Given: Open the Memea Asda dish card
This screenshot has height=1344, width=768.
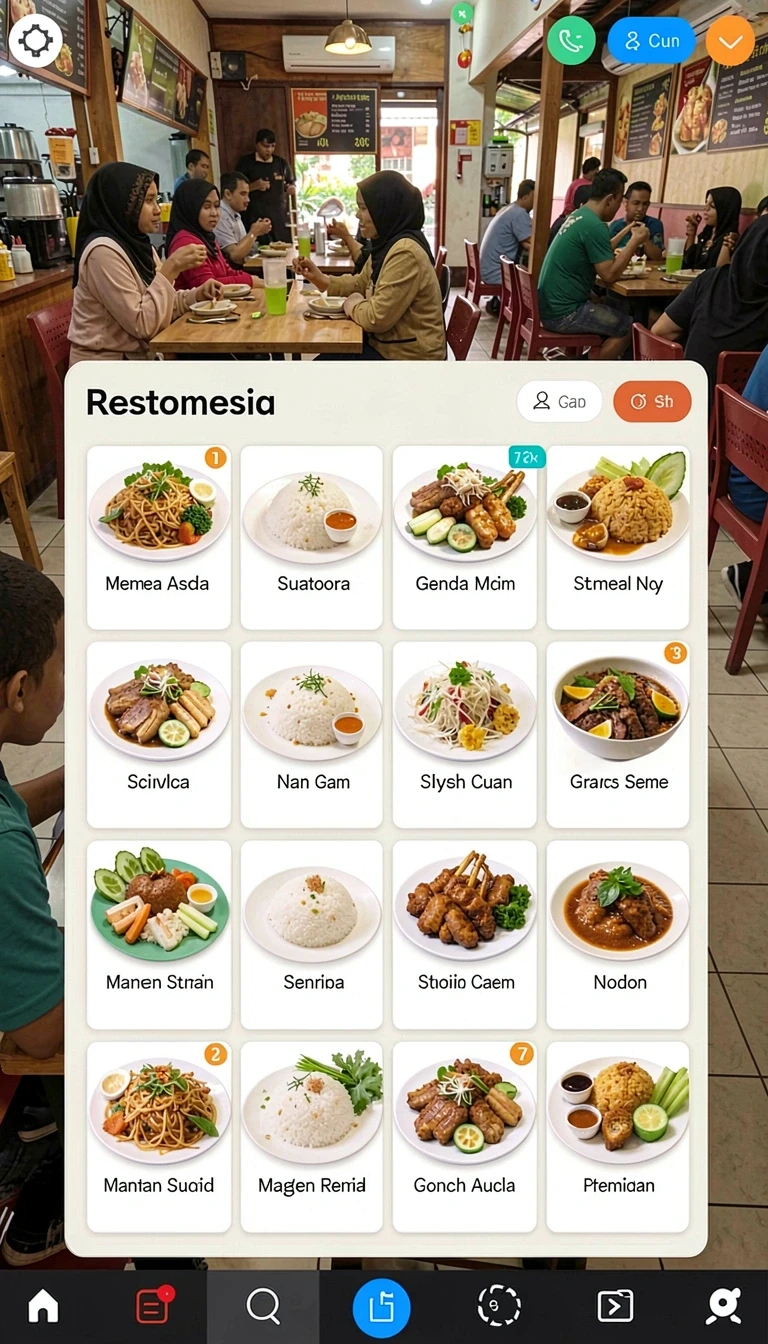Looking at the screenshot, I should (159, 537).
